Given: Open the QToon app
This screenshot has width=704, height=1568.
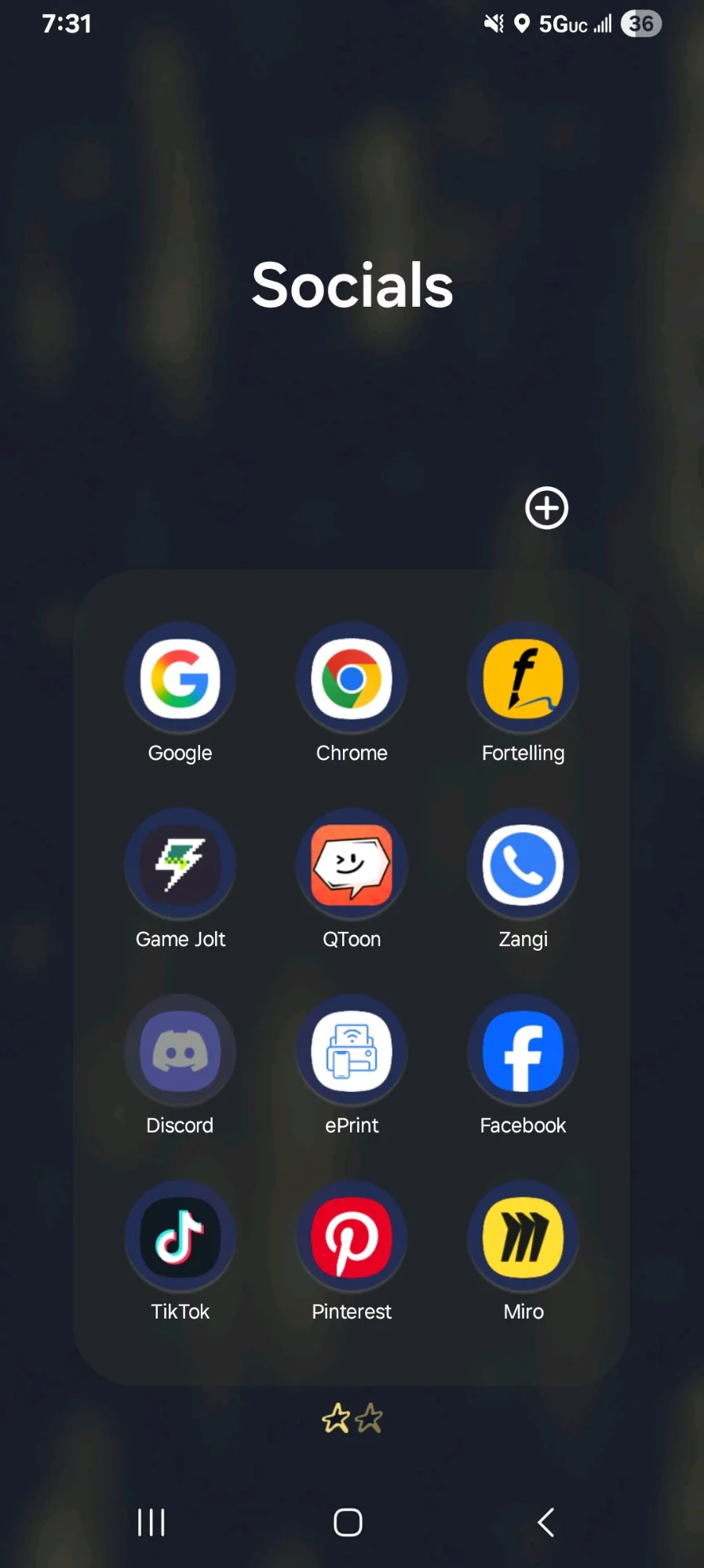Looking at the screenshot, I should point(352,865).
